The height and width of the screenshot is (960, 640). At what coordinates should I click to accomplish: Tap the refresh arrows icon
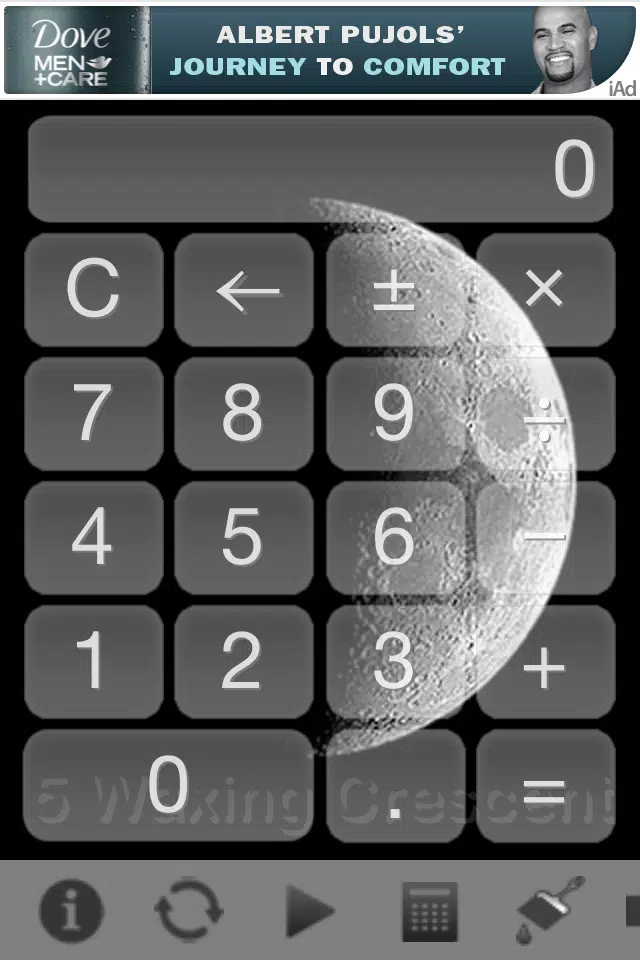189,911
